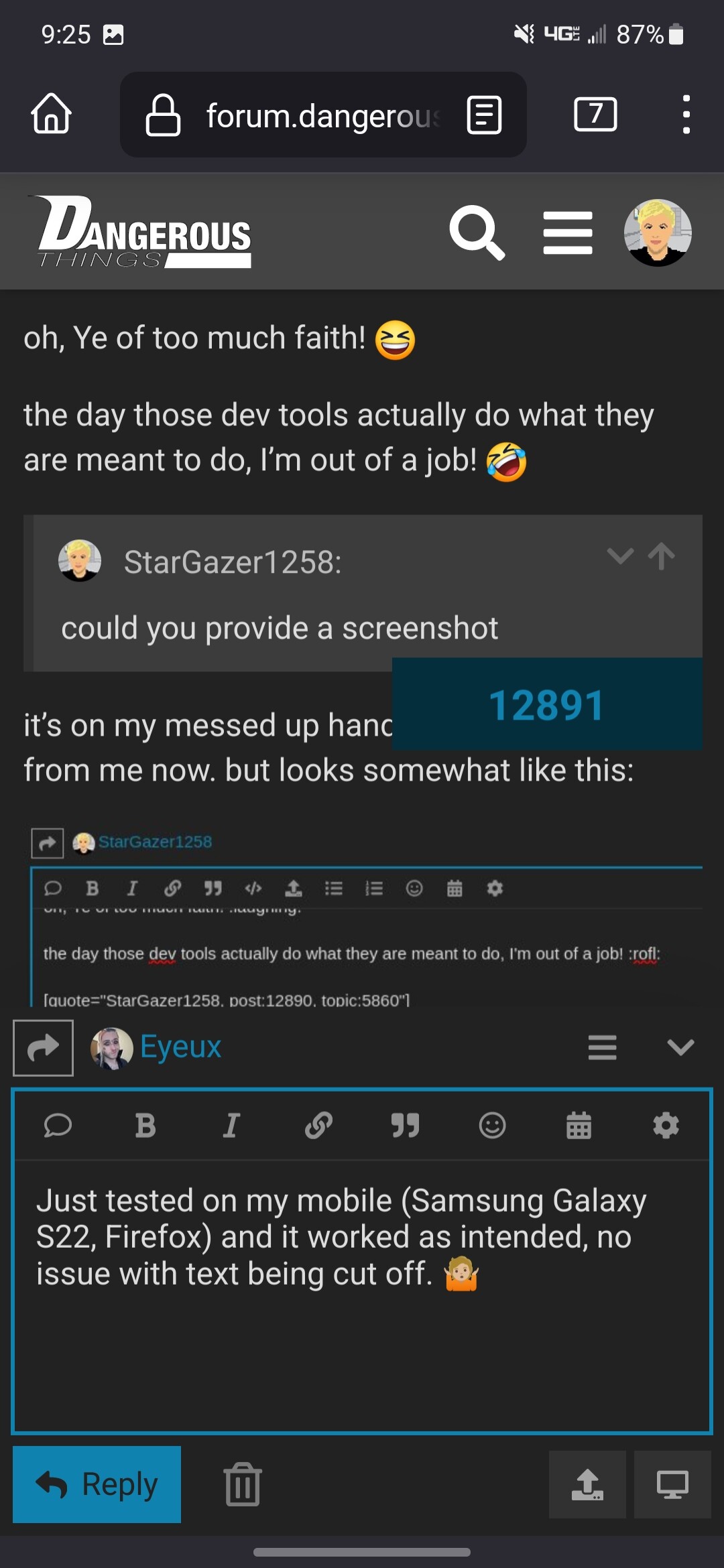Open reply options next to Eyeux
Screen dimensions: 724x1568
pos(44,1047)
